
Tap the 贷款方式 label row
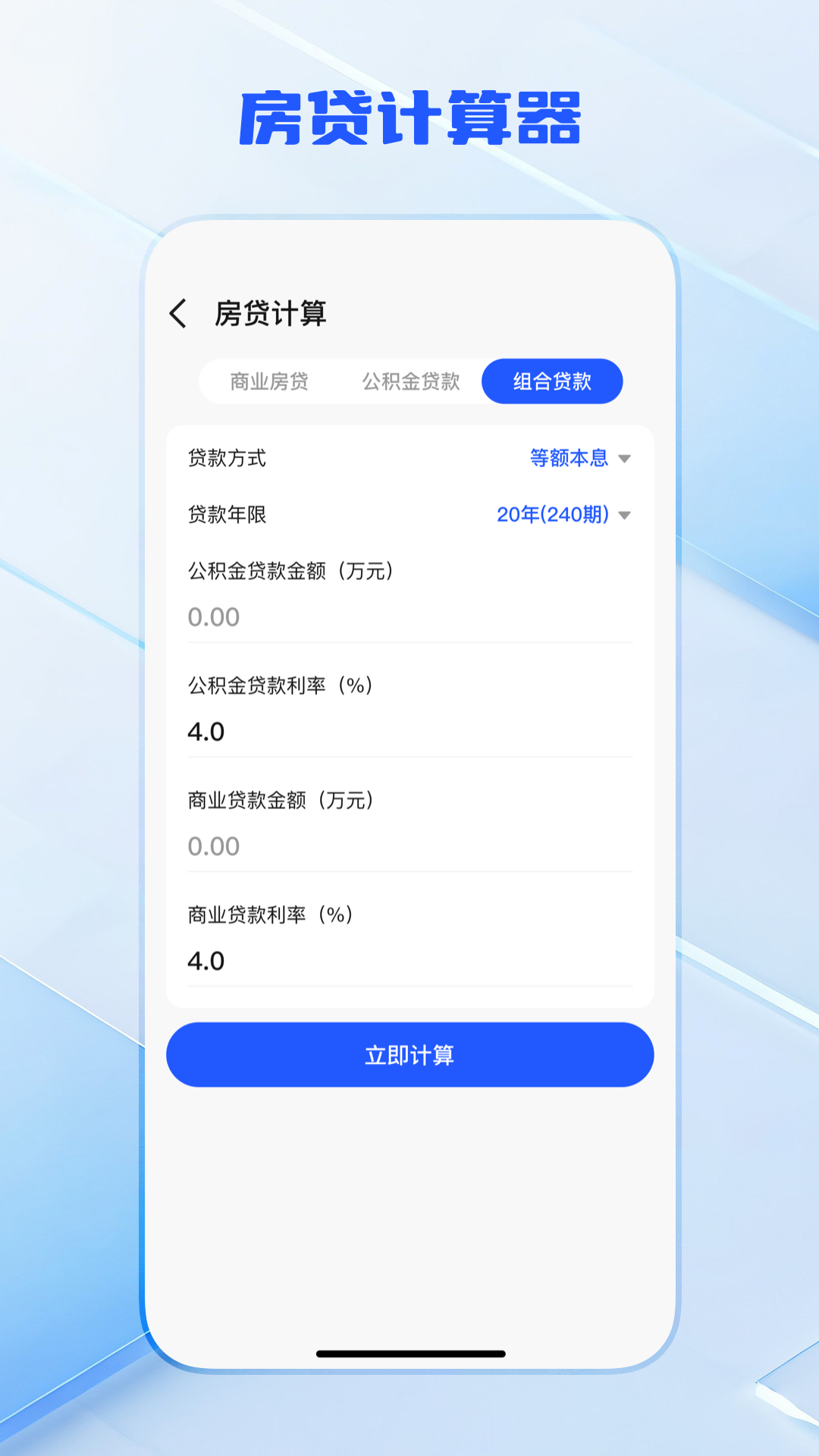[224, 458]
